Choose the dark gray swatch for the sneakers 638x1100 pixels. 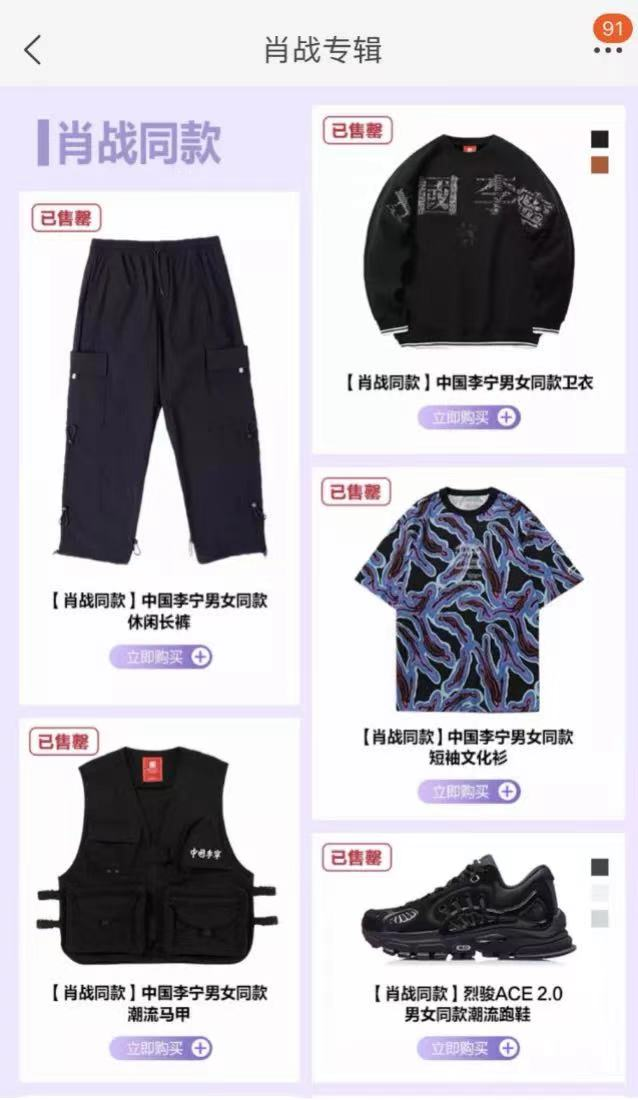point(599,867)
